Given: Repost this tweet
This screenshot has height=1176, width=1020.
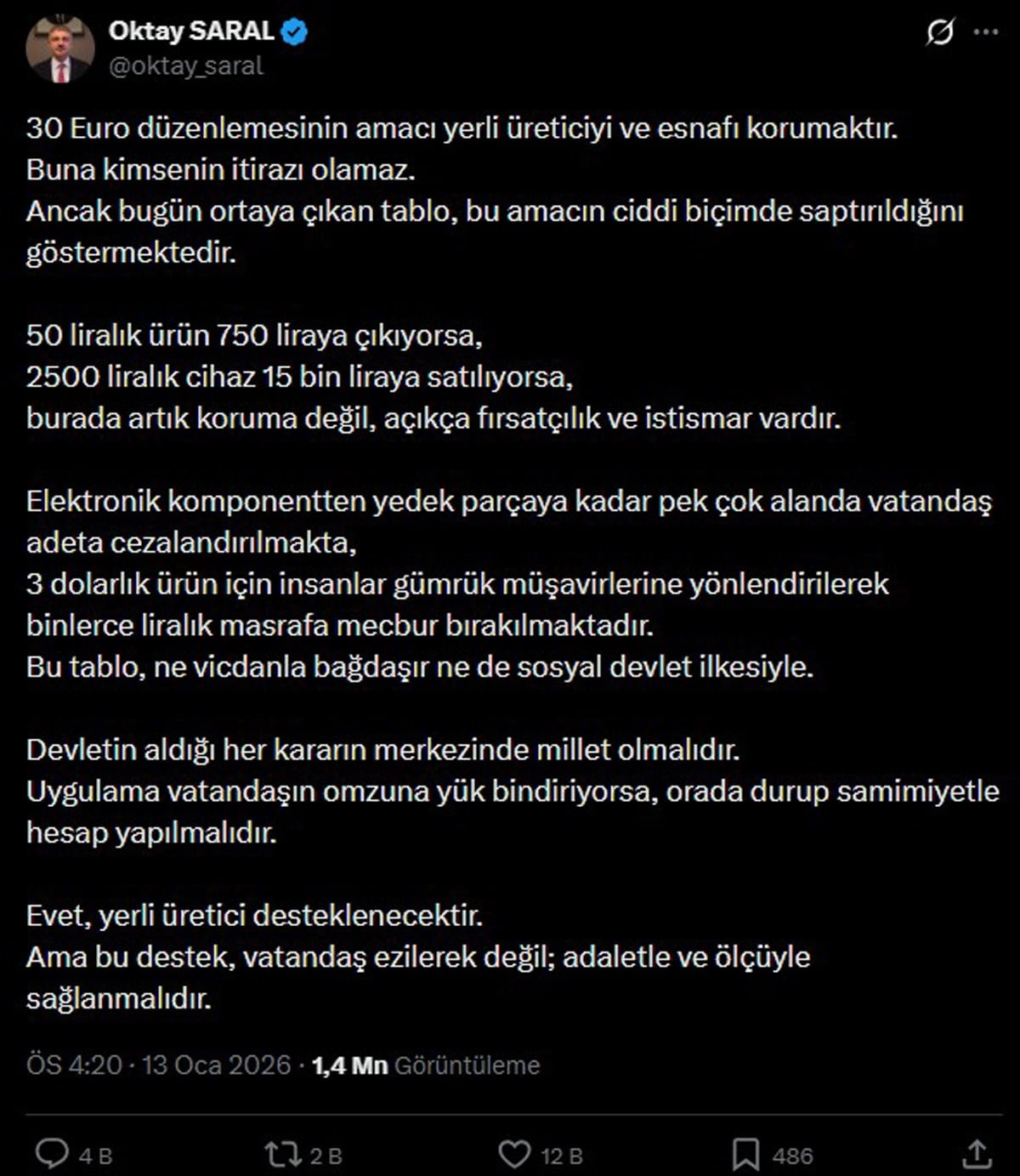Looking at the screenshot, I should (x=282, y=1154).
